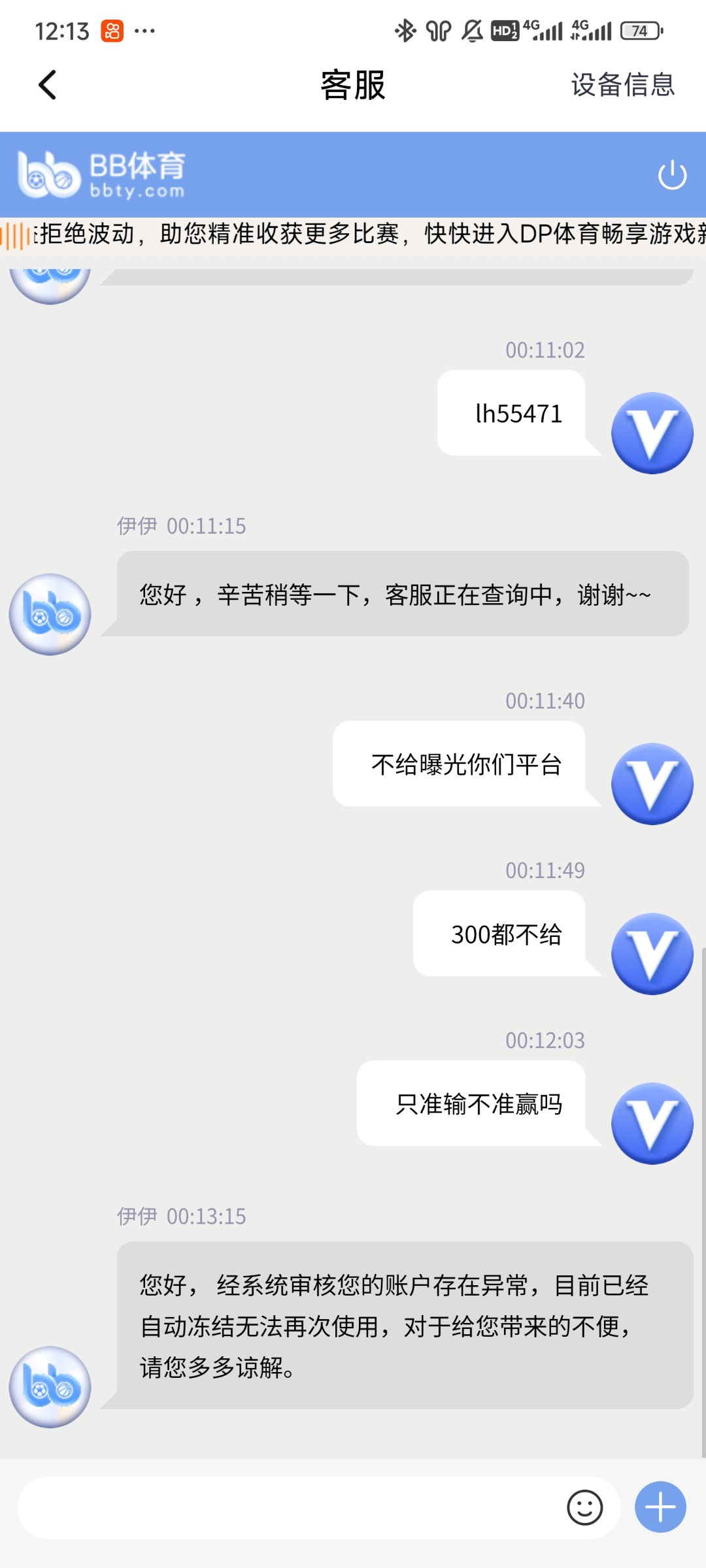706x1568 pixels.
Task: Tap the back arrow to leave chat
Action: coord(46,85)
